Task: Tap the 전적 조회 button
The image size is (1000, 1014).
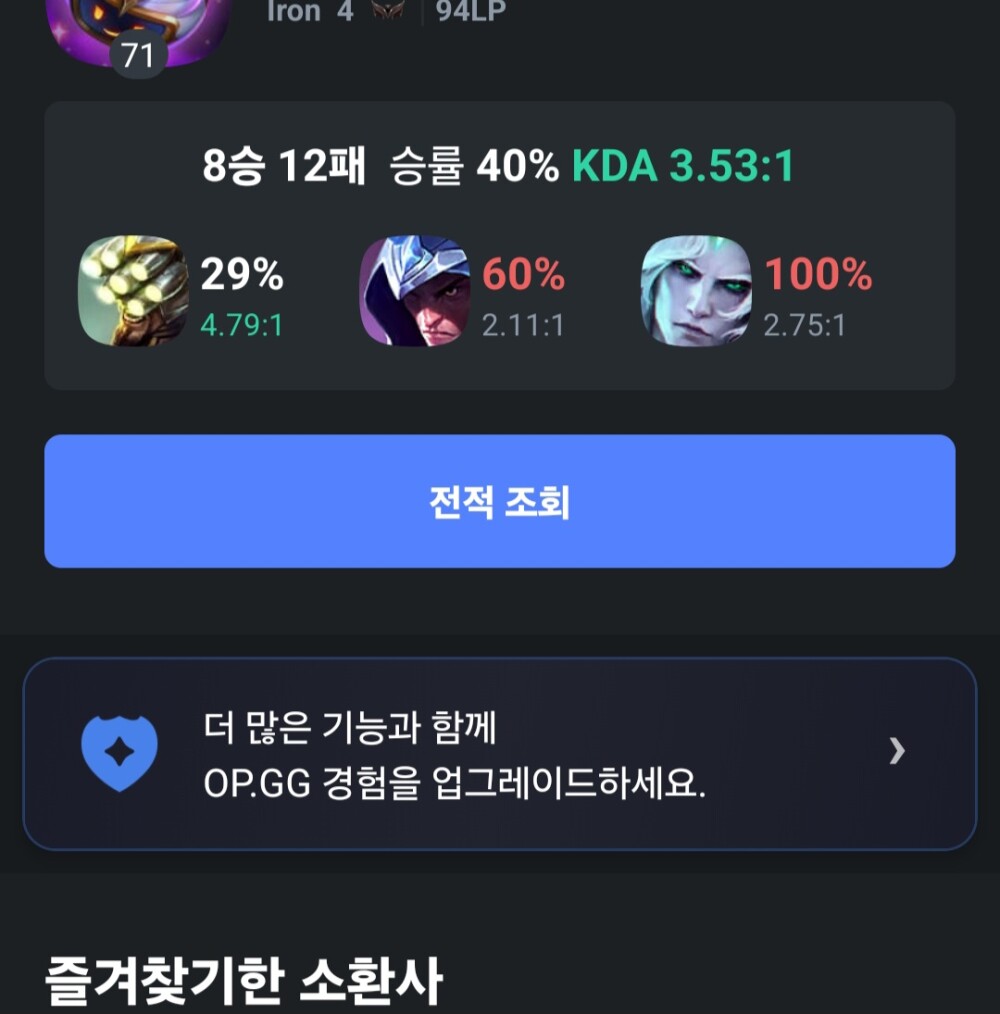Action: 499,501
